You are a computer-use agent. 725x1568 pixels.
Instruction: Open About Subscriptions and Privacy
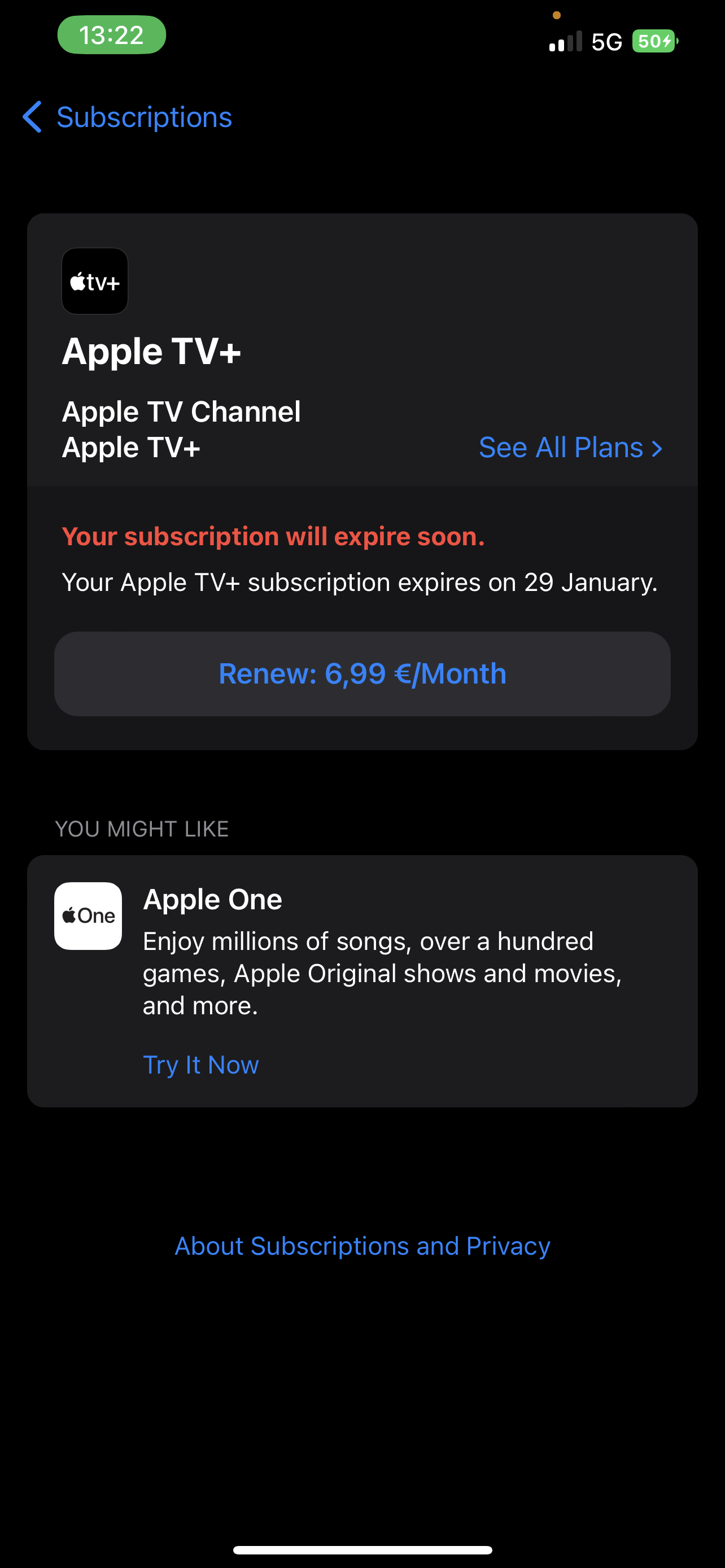(362, 1246)
